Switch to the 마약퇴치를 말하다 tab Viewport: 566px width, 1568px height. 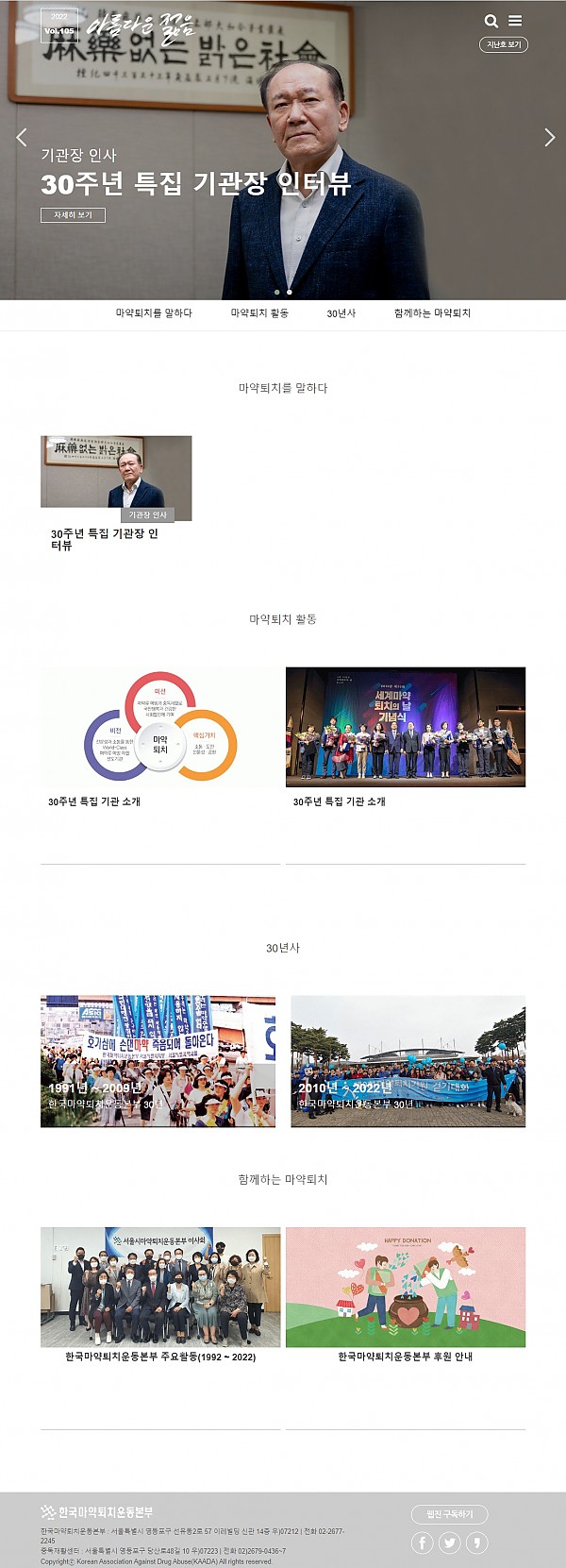[154, 313]
